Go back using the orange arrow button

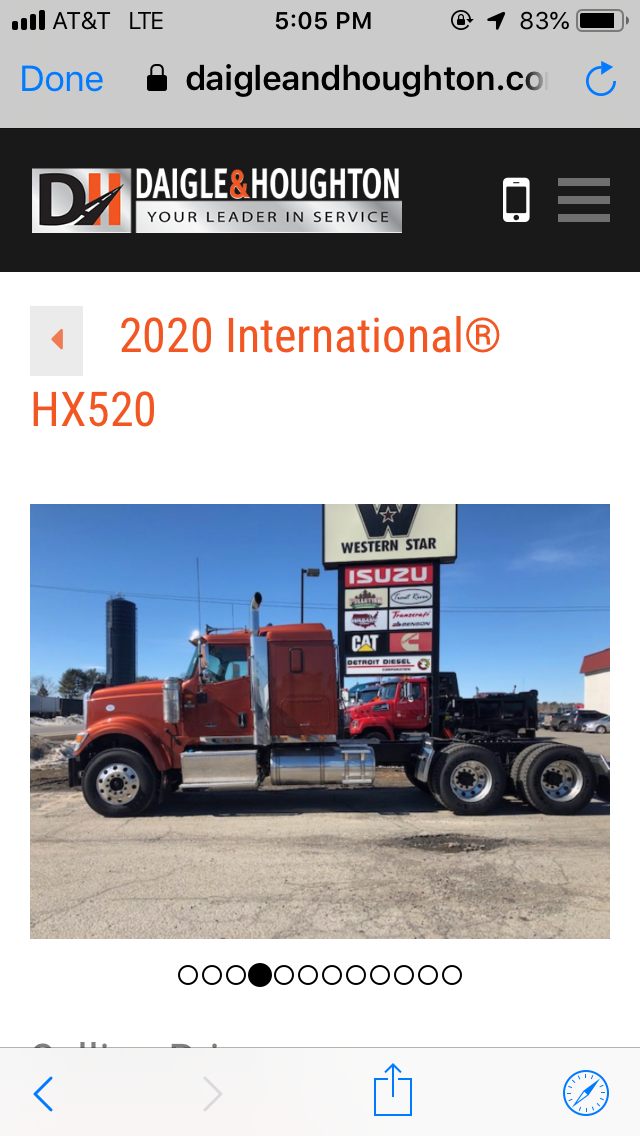click(56, 340)
